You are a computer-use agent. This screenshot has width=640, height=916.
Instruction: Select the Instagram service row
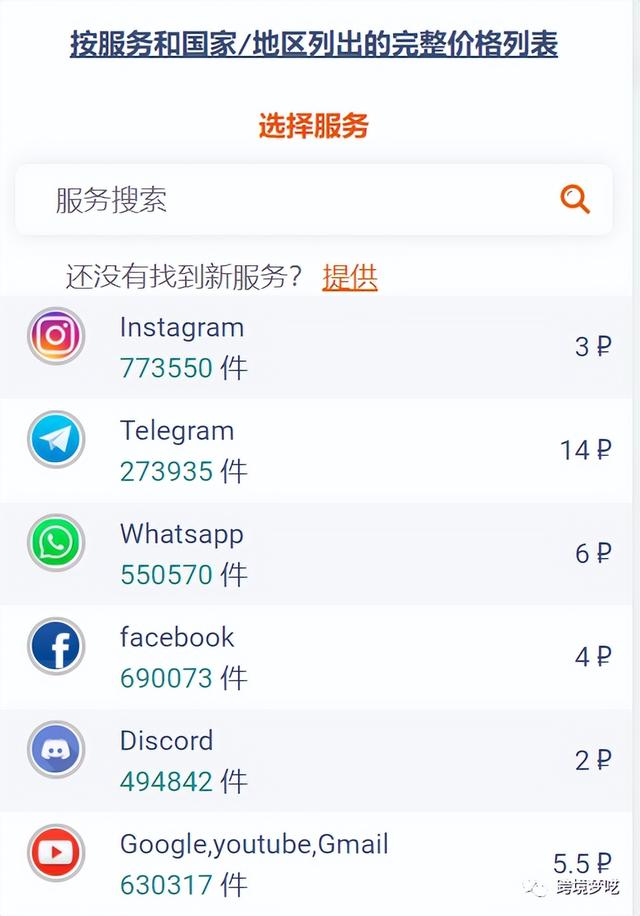click(320, 347)
